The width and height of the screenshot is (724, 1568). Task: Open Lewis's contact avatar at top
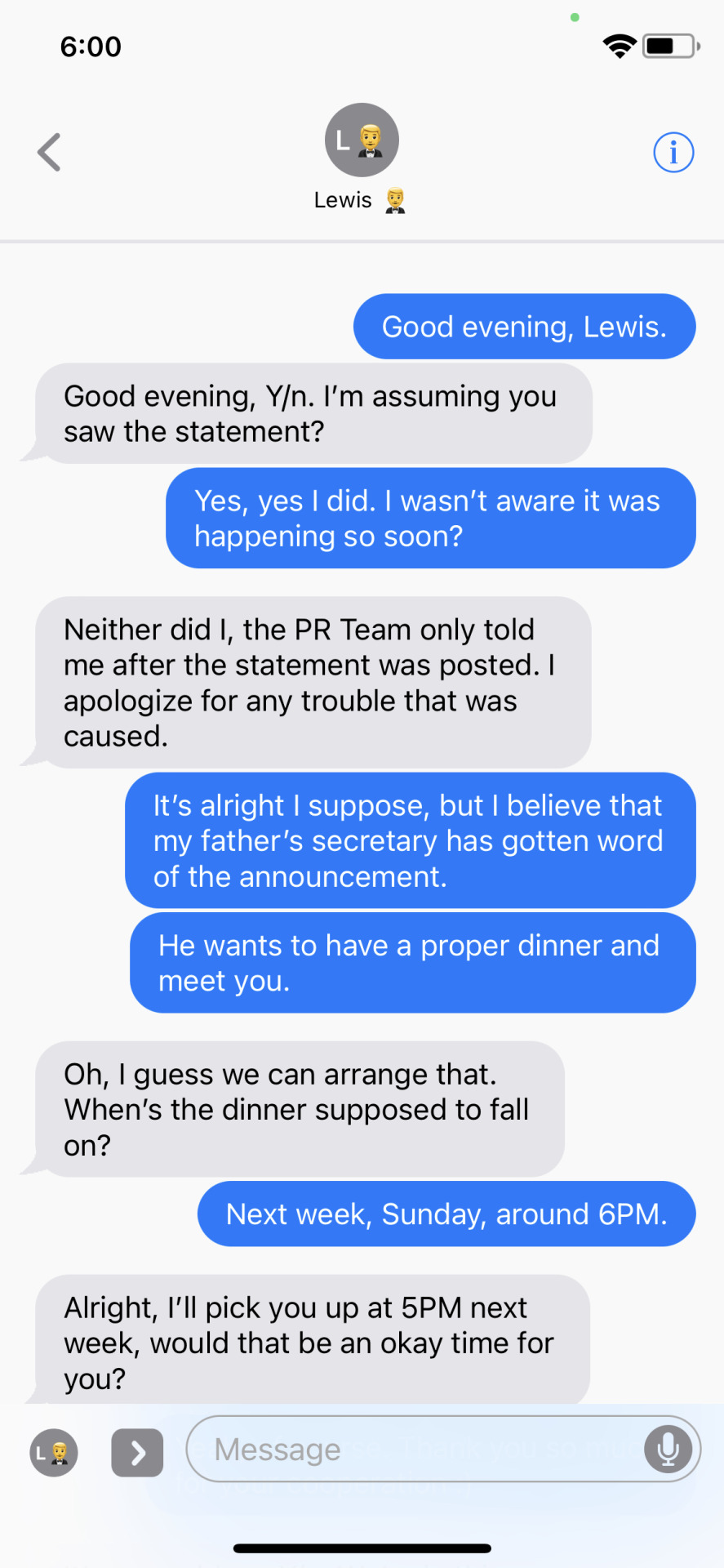tap(362, 140)
